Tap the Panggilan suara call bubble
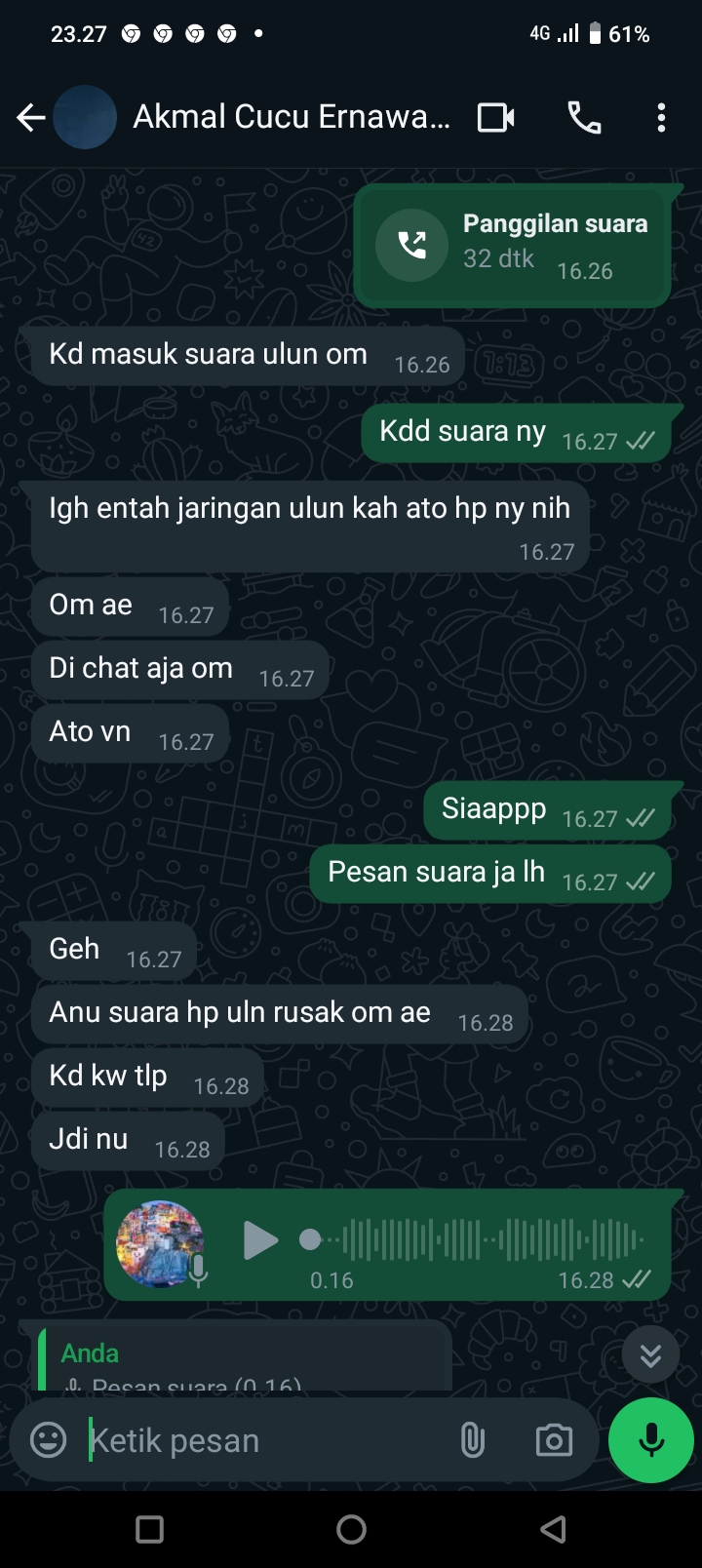The image size is (702, 1568). pos(514,247)
